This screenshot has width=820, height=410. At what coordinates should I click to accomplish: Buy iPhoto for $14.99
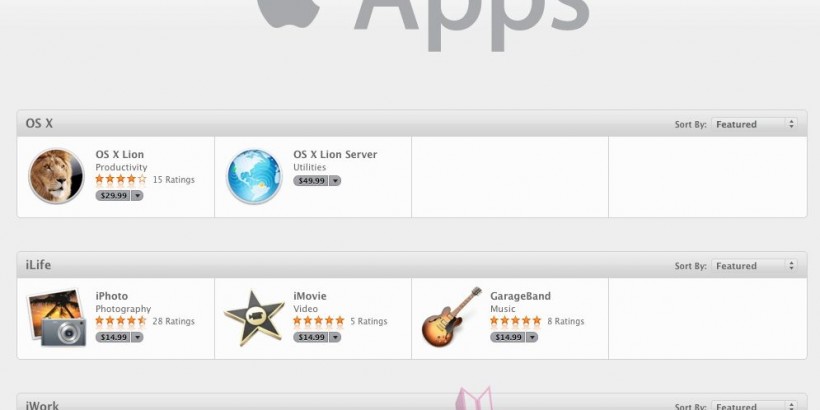click(113, 337)
